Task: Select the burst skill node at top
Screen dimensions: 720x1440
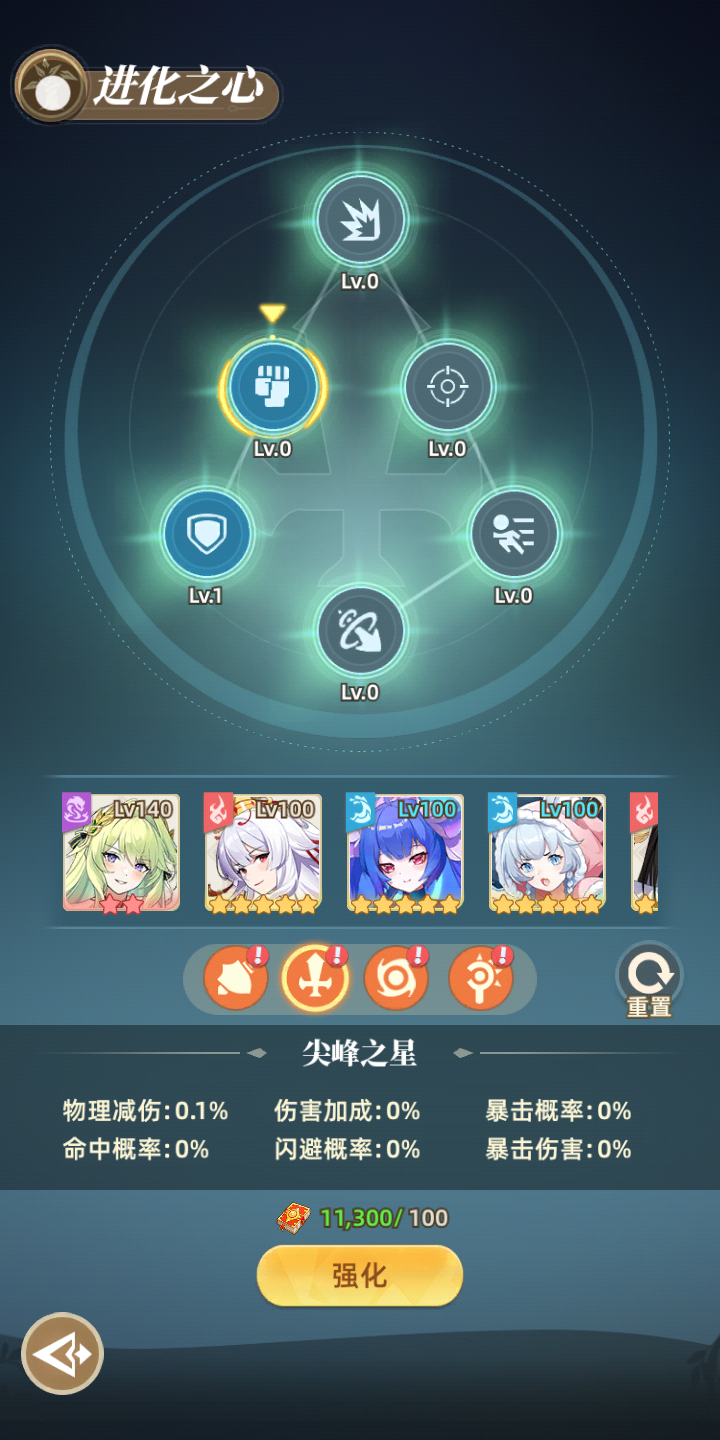Action: pyautogui.click(x=360, y=222)
